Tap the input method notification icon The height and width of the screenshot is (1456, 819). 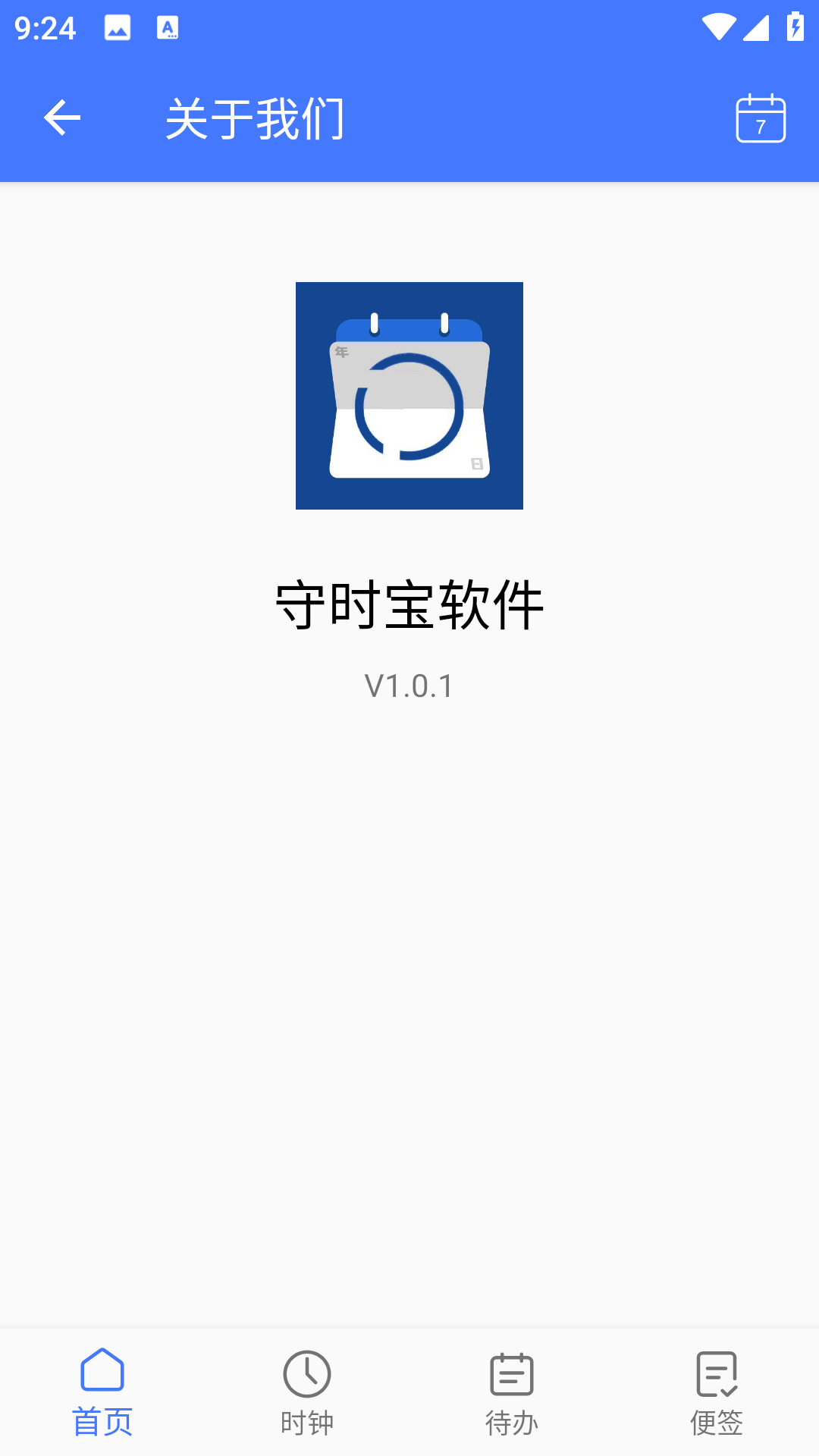[x=168, y=27]
